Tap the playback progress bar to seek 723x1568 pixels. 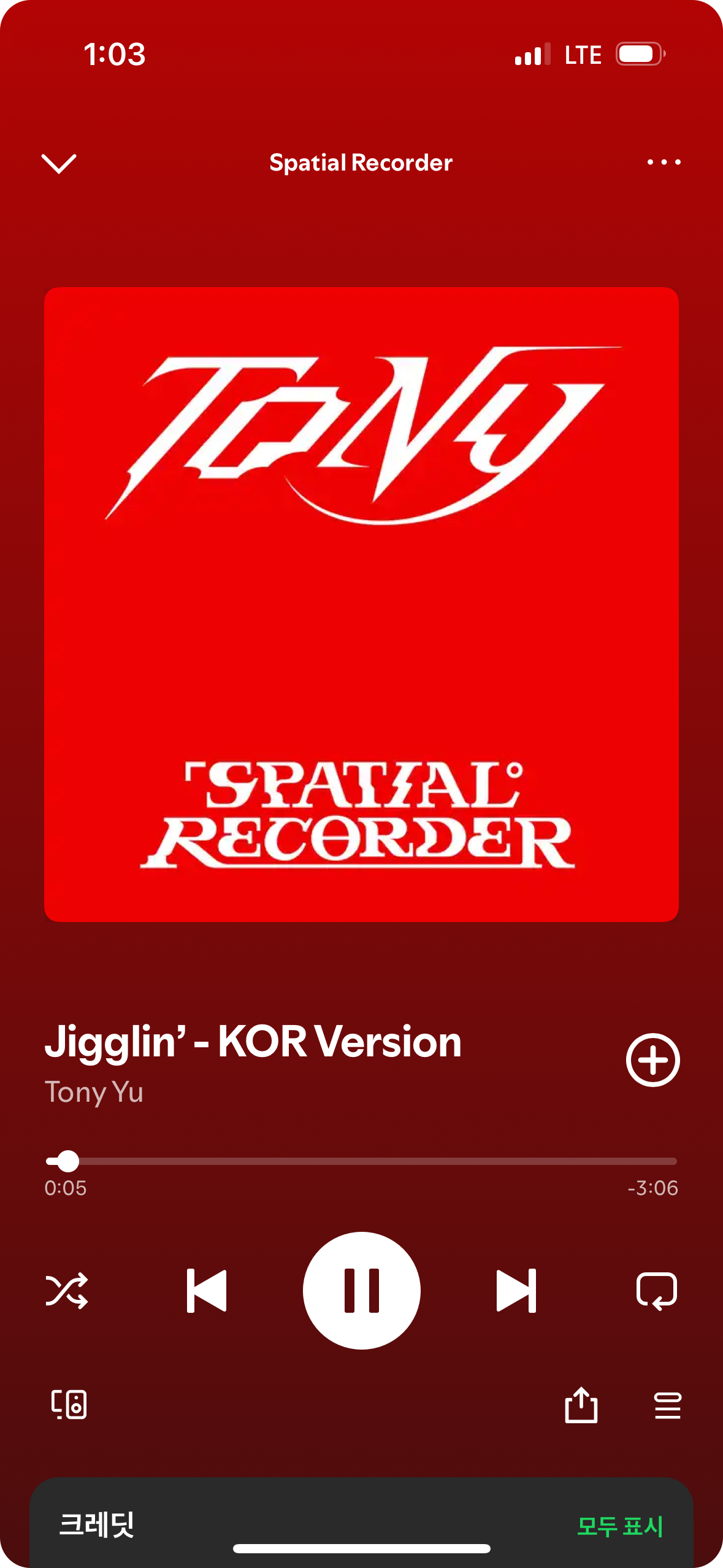click(368, 1161)
